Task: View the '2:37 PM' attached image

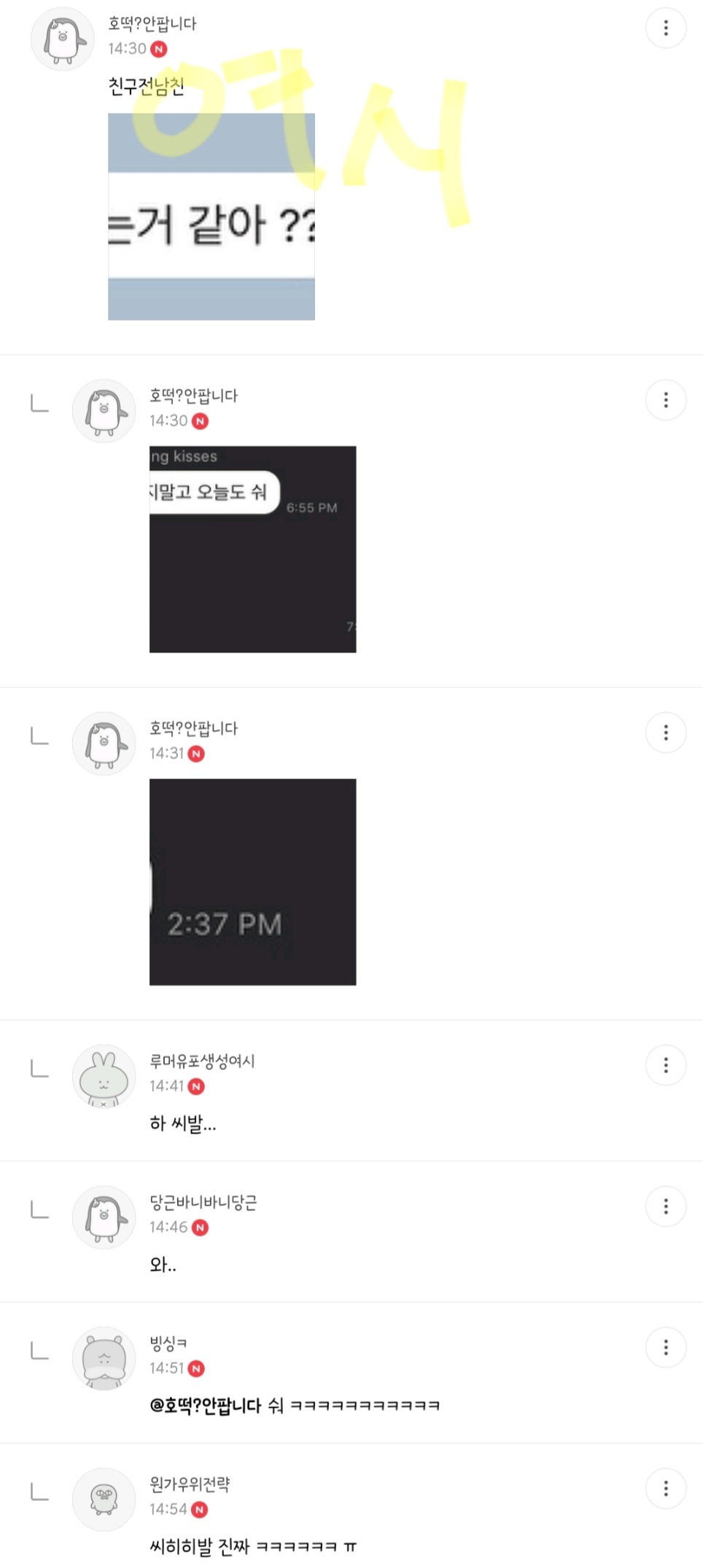Action: coord(252,882)
